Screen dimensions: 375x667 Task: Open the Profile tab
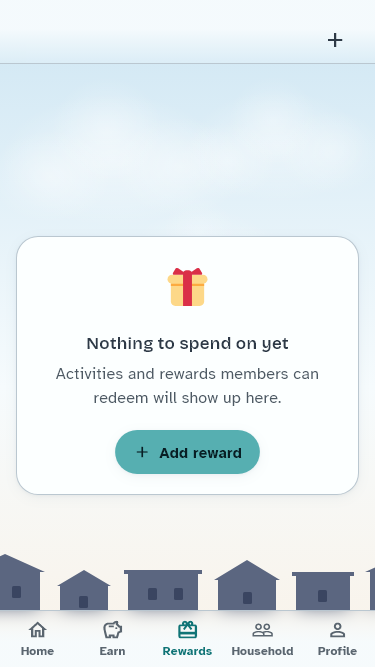[x=337, y=639]
